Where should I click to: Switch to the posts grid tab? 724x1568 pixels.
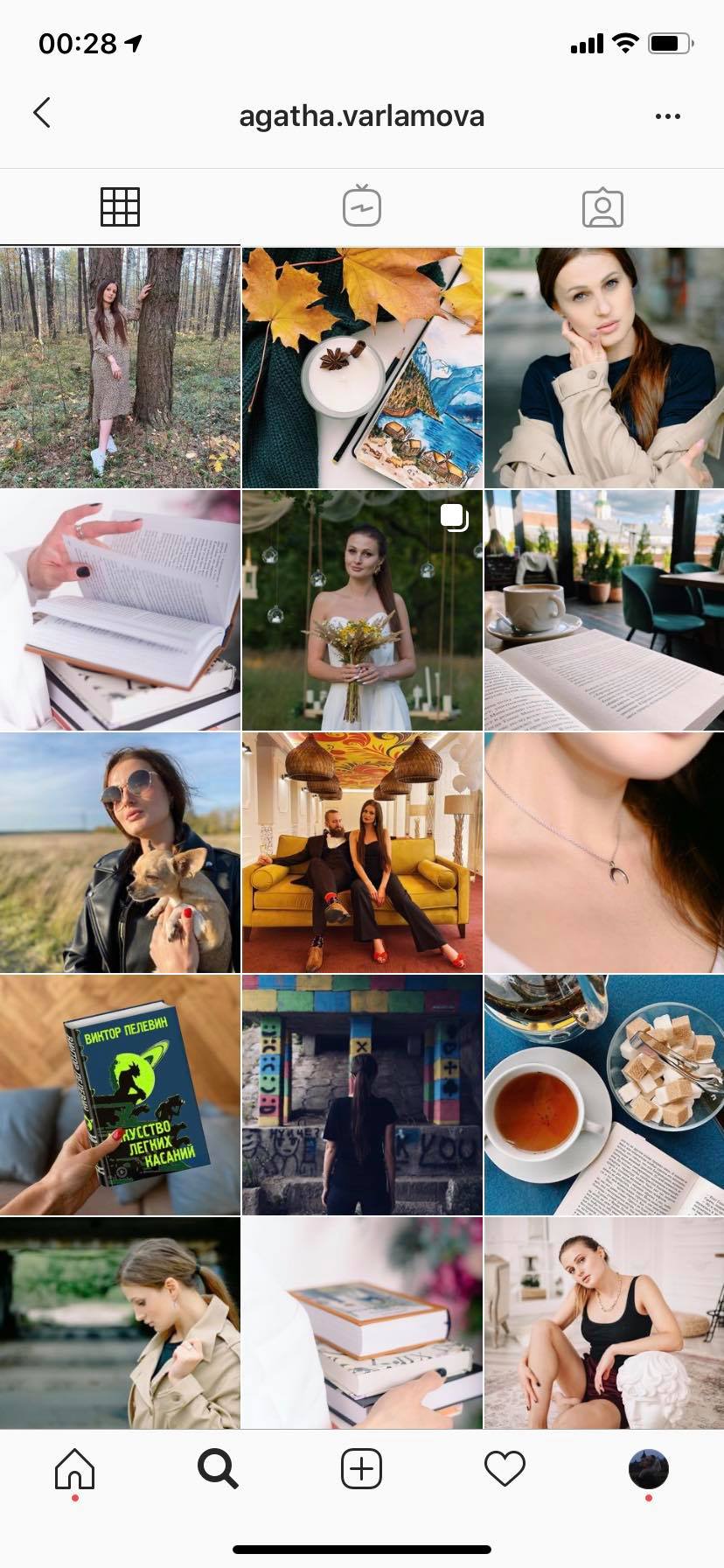(x=120, y=207)
